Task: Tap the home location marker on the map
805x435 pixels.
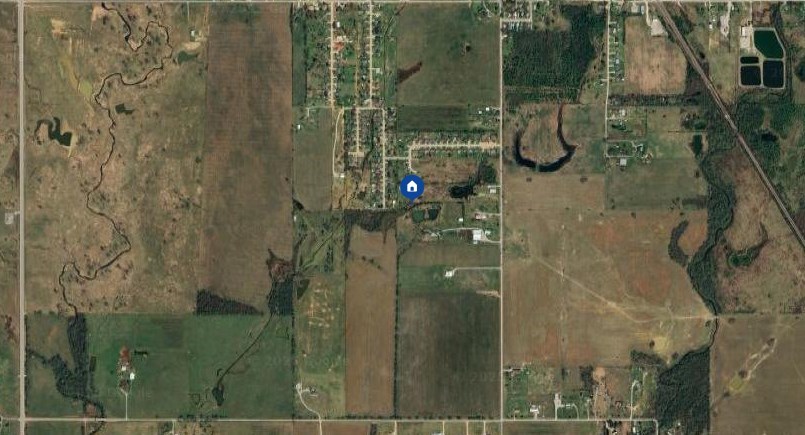Action: 411,187
